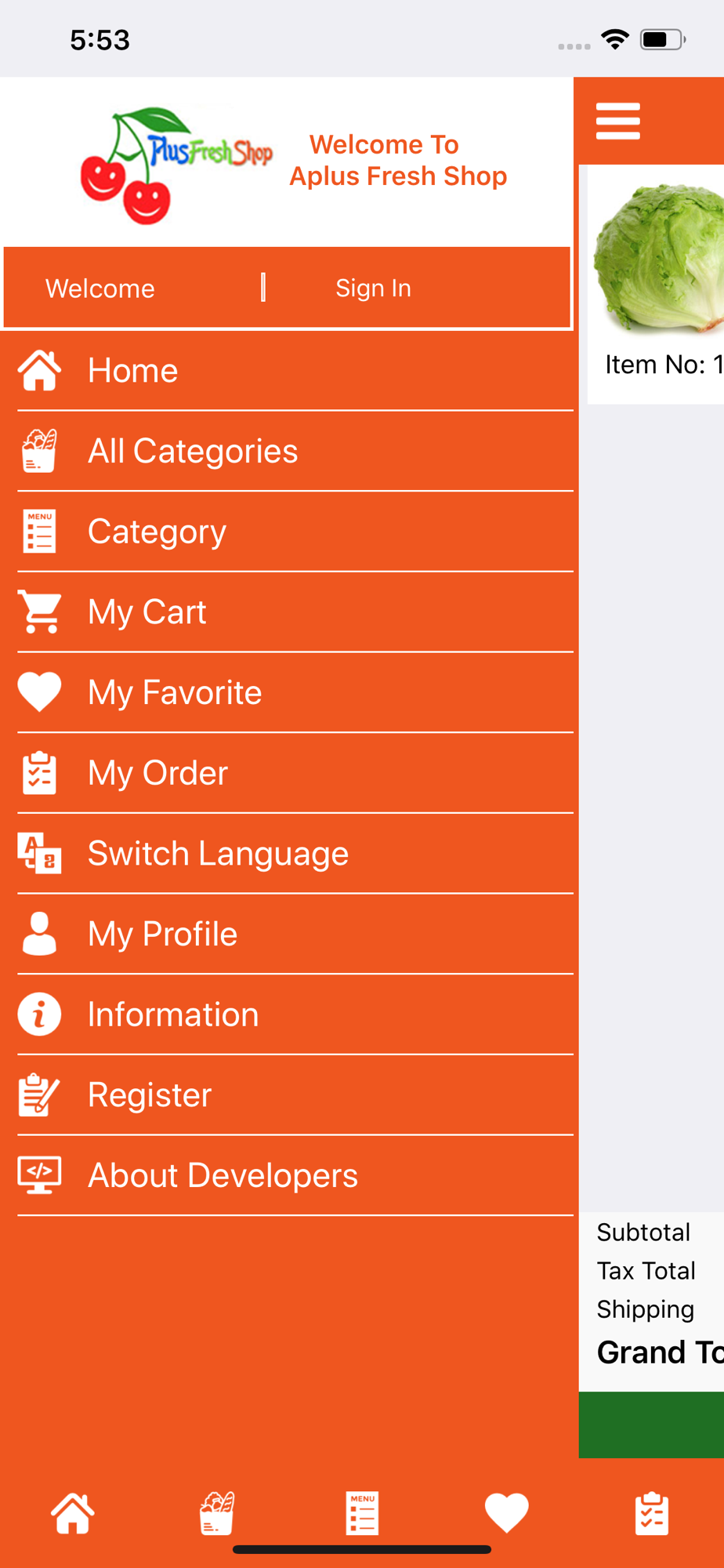This screenshot has width=724, height=1568.
Task: Open the grocery bag tab in bottom bar
Action: (x=217, y=1513)
